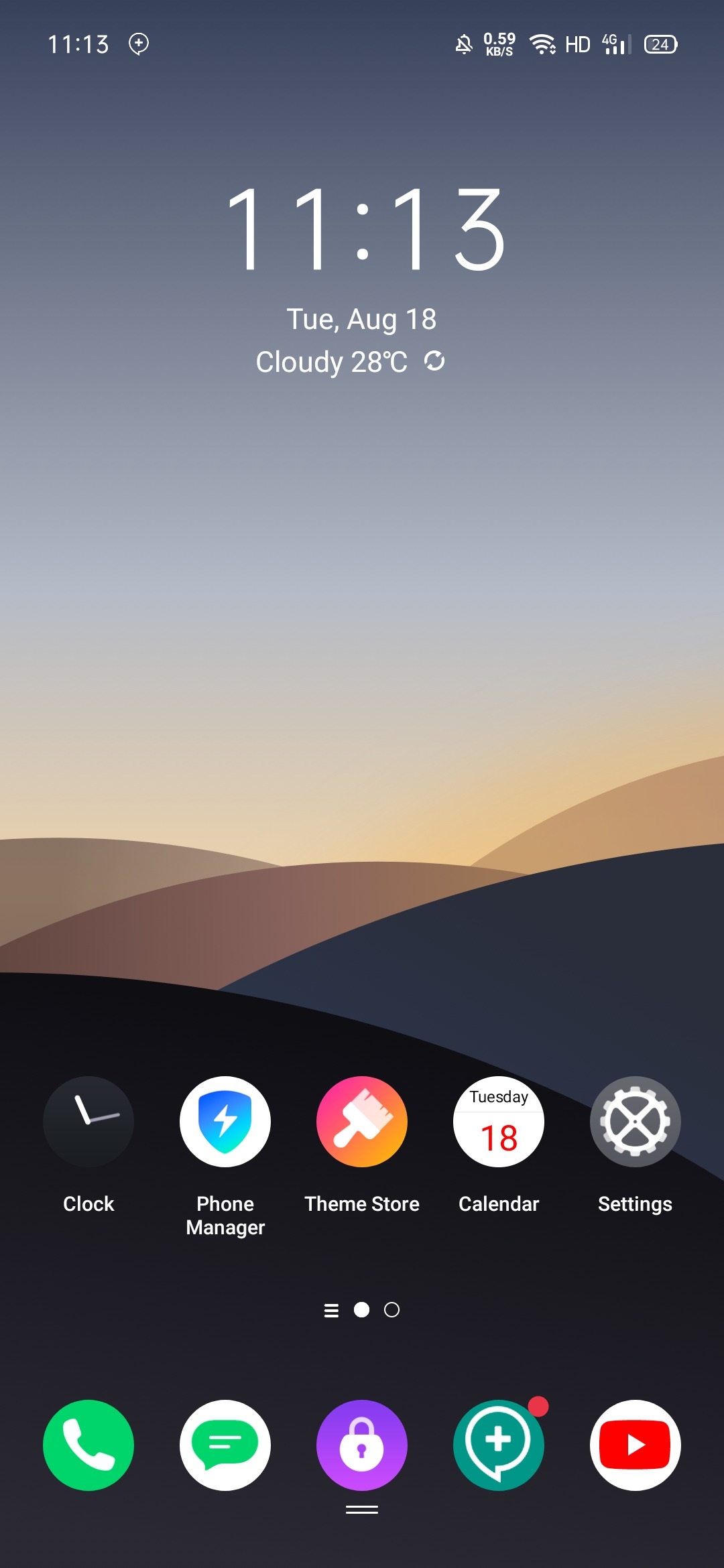Image resolution: width=724 pixels, height=1568 pixels.
Task: Open the Theme Store app
Action: coord(362,1122)
